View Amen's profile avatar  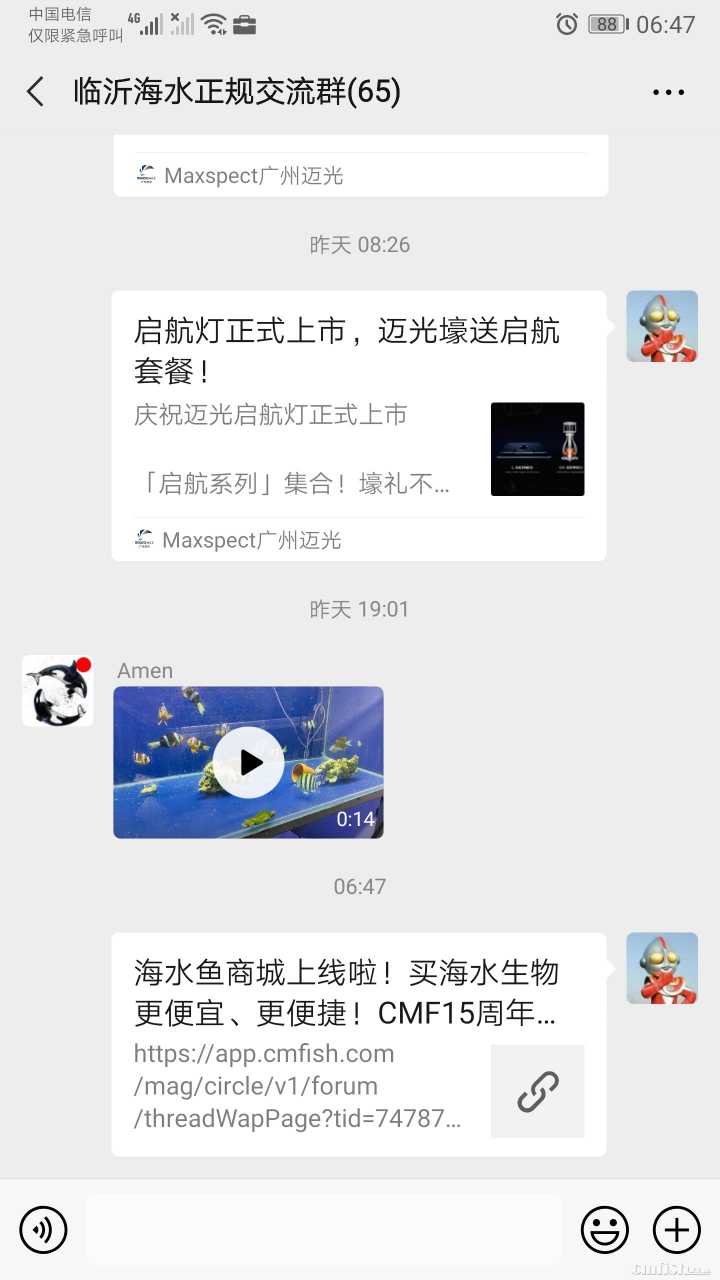pyautogui.click(x=58, y=691)
